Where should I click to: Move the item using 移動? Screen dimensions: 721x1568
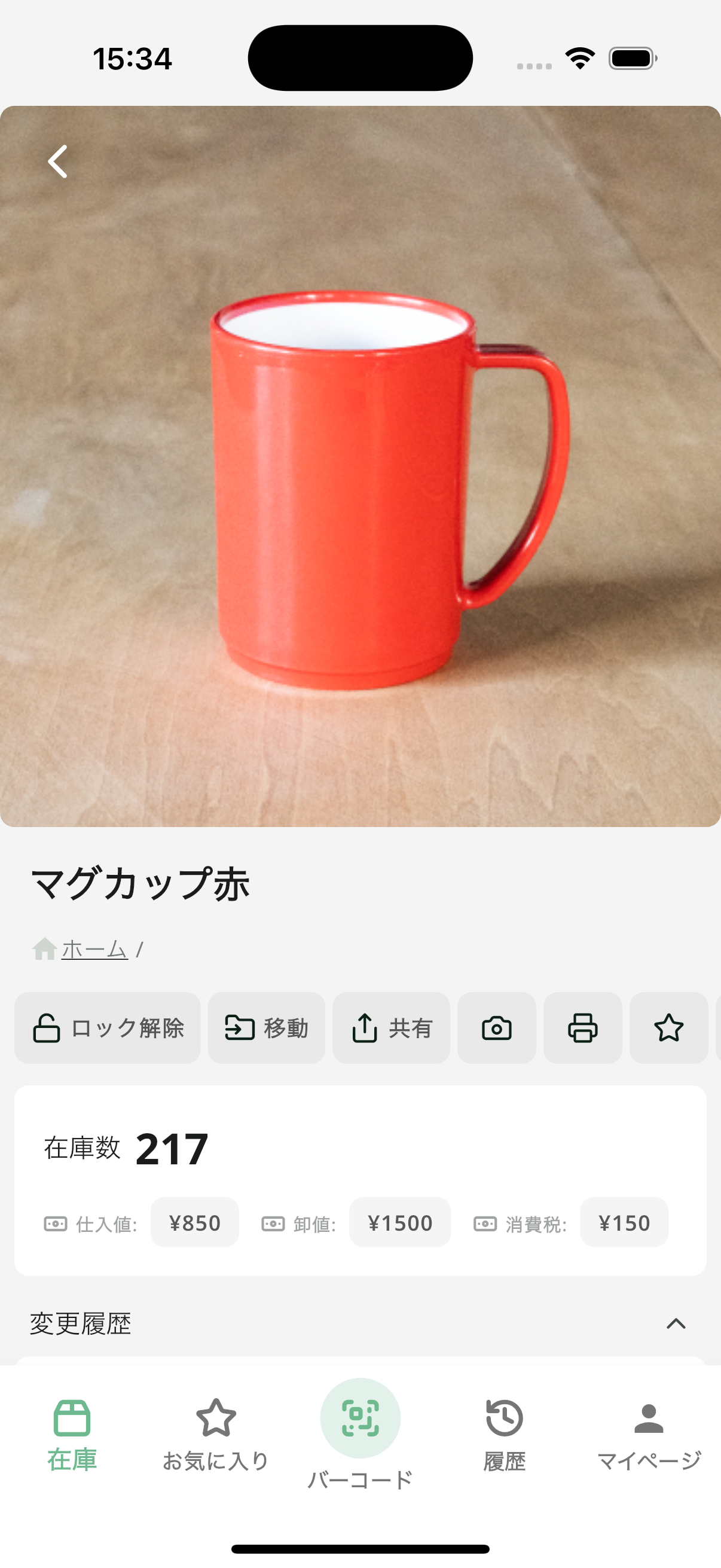[x=267, y=1029]
